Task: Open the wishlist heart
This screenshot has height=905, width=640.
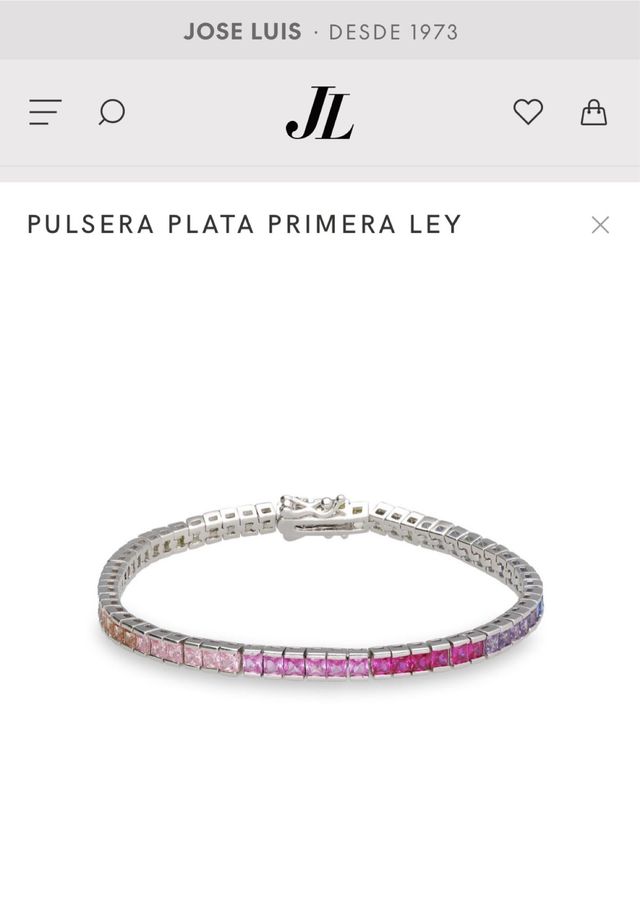Action: tap(528, 112)
